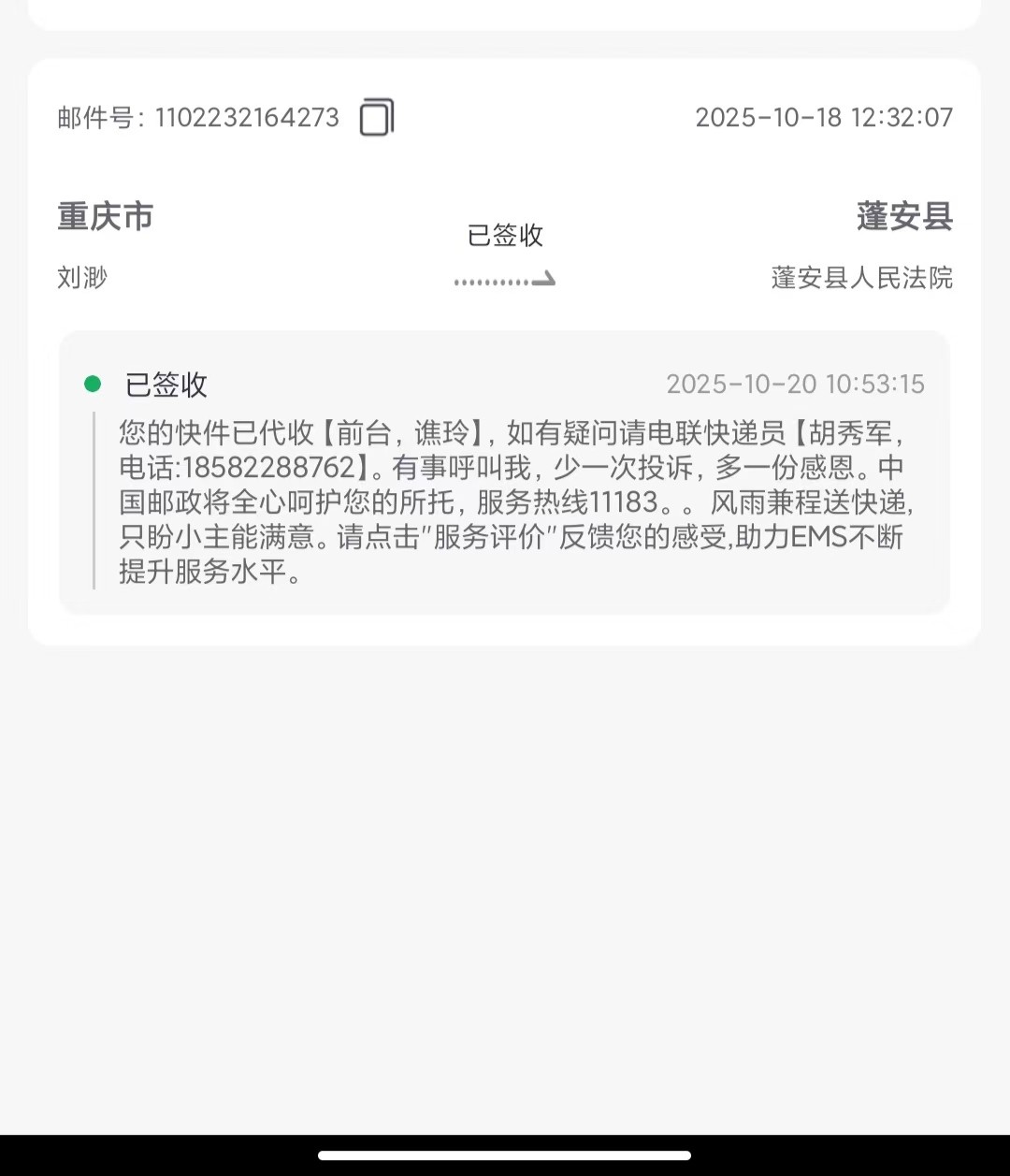Viewport: 1010px width, 1176px height.
Task: Tap the 邮件号 label on the card
Action: point(98,119)
